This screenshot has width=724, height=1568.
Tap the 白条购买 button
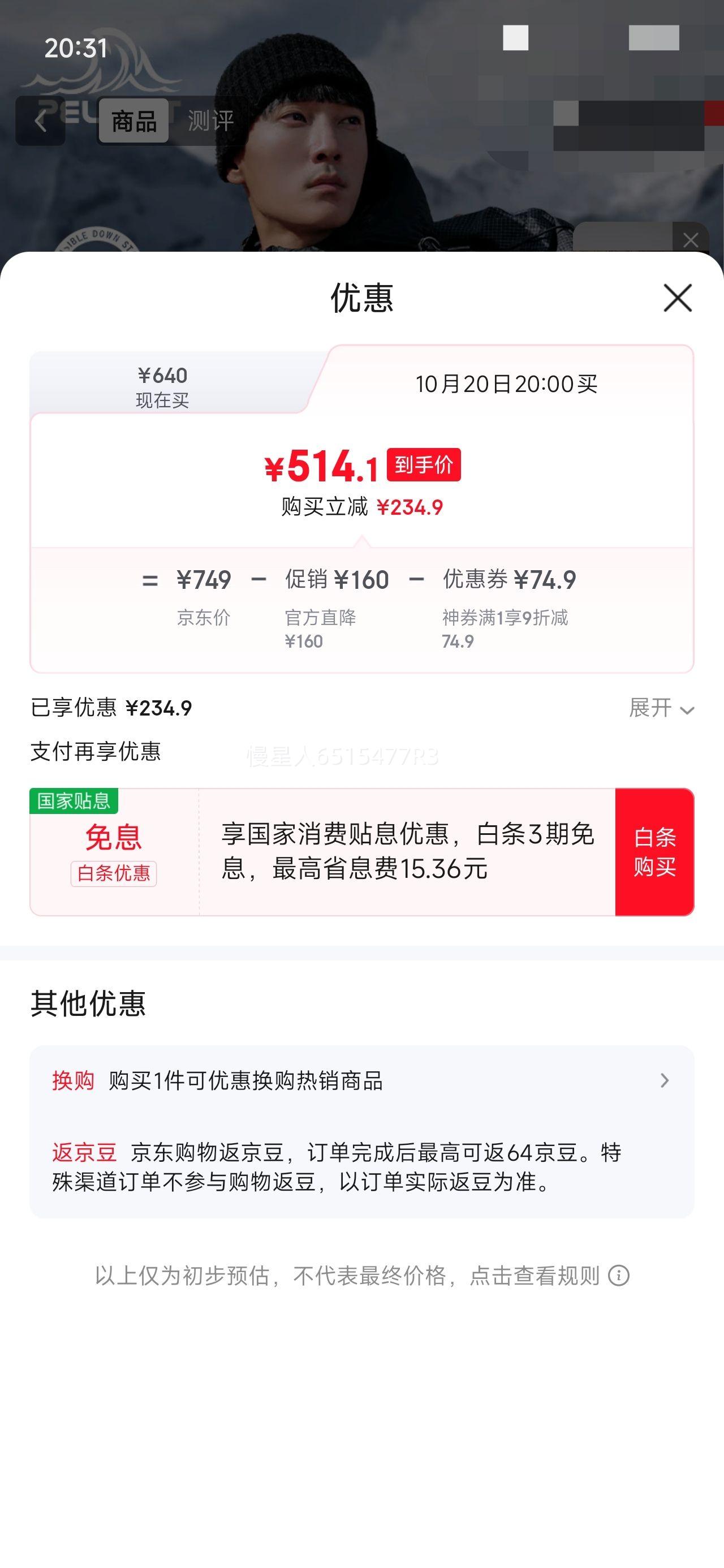coord(654,851)
